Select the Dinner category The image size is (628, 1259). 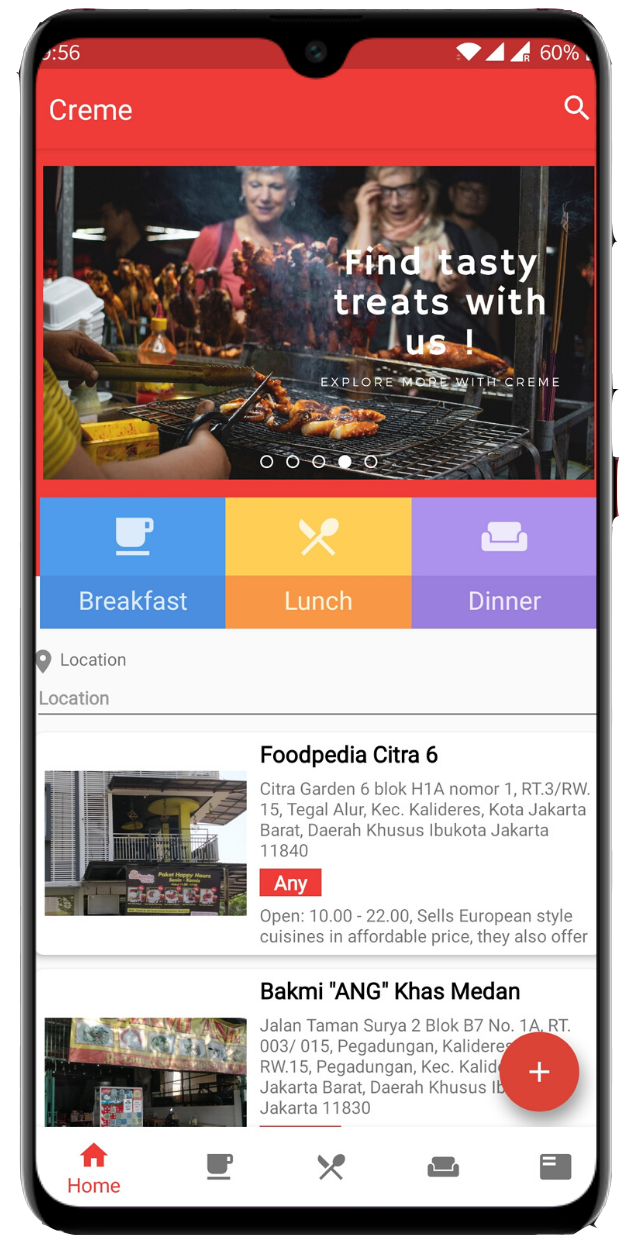504,563
